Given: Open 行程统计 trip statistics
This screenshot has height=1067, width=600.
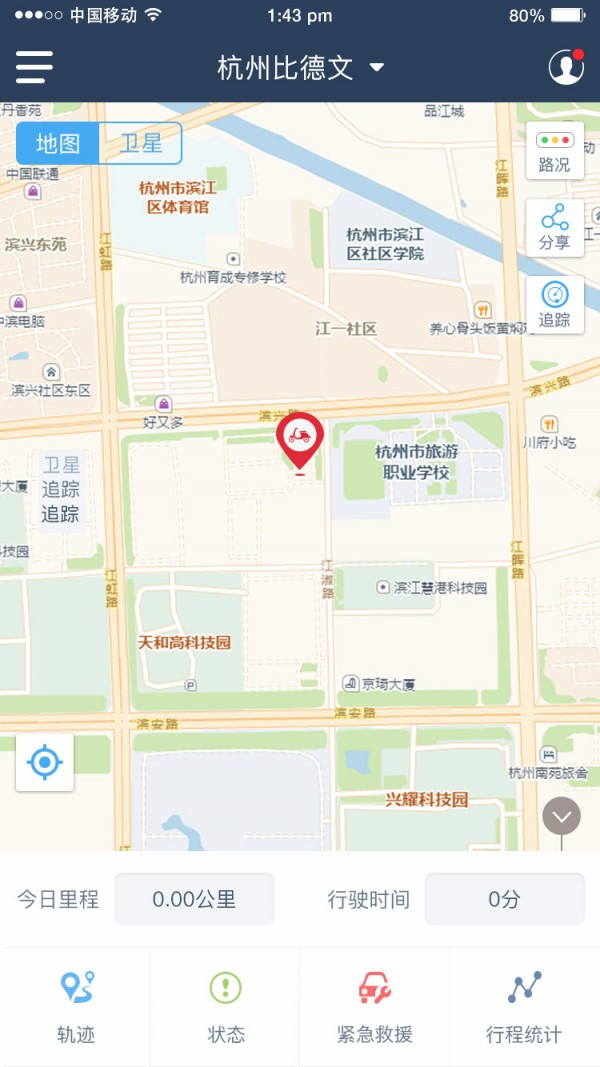Looking at the screenshot, I should point(524,1007).
